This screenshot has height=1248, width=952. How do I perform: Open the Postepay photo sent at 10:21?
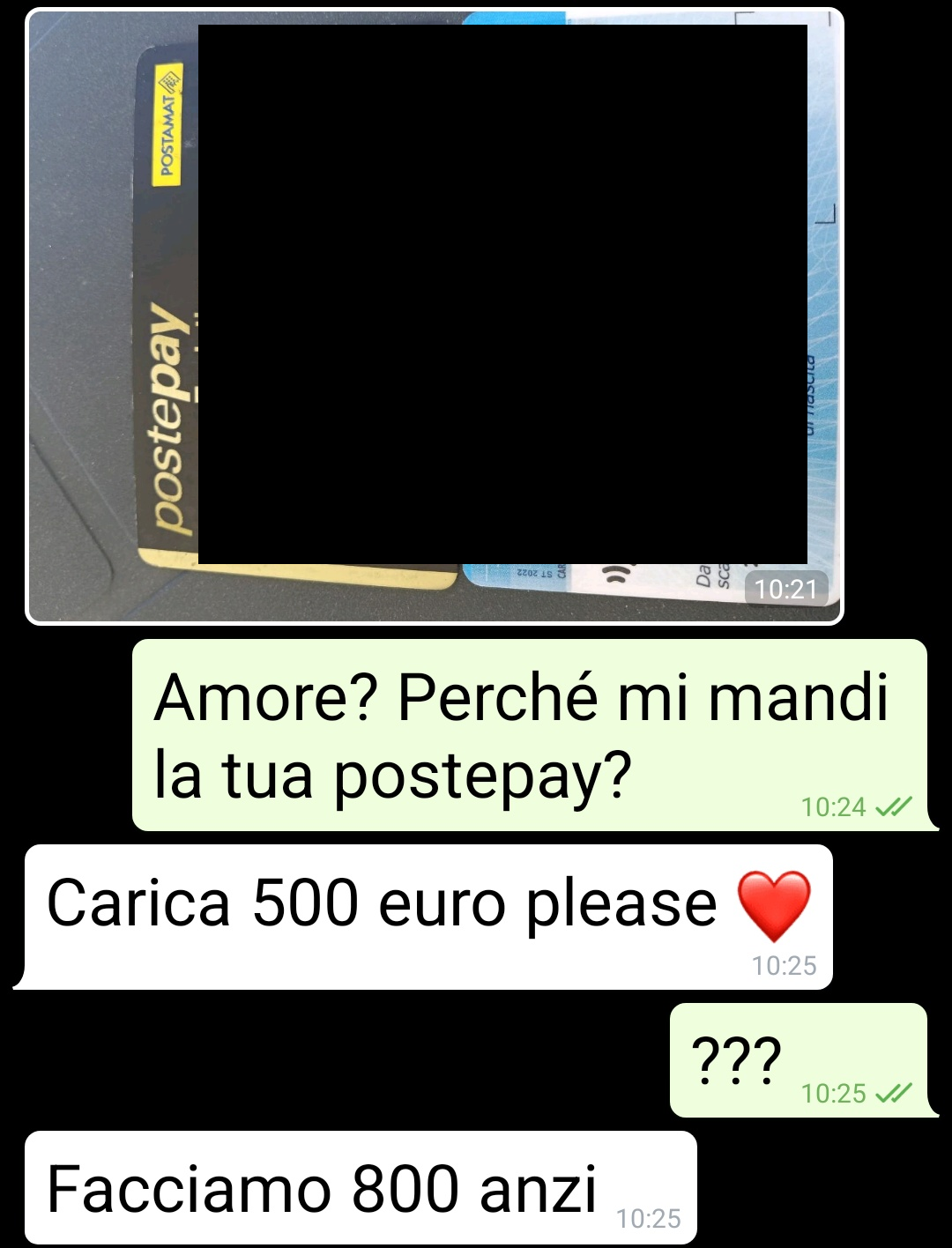click(x=434, y=316)
